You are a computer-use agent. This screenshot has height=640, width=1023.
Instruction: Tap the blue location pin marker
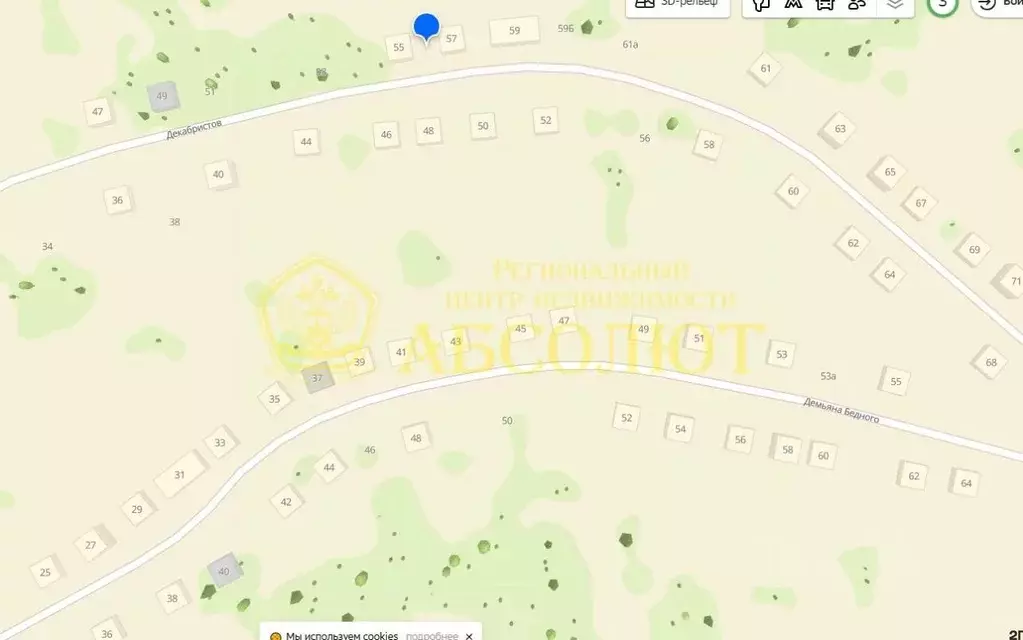(426, 27)
